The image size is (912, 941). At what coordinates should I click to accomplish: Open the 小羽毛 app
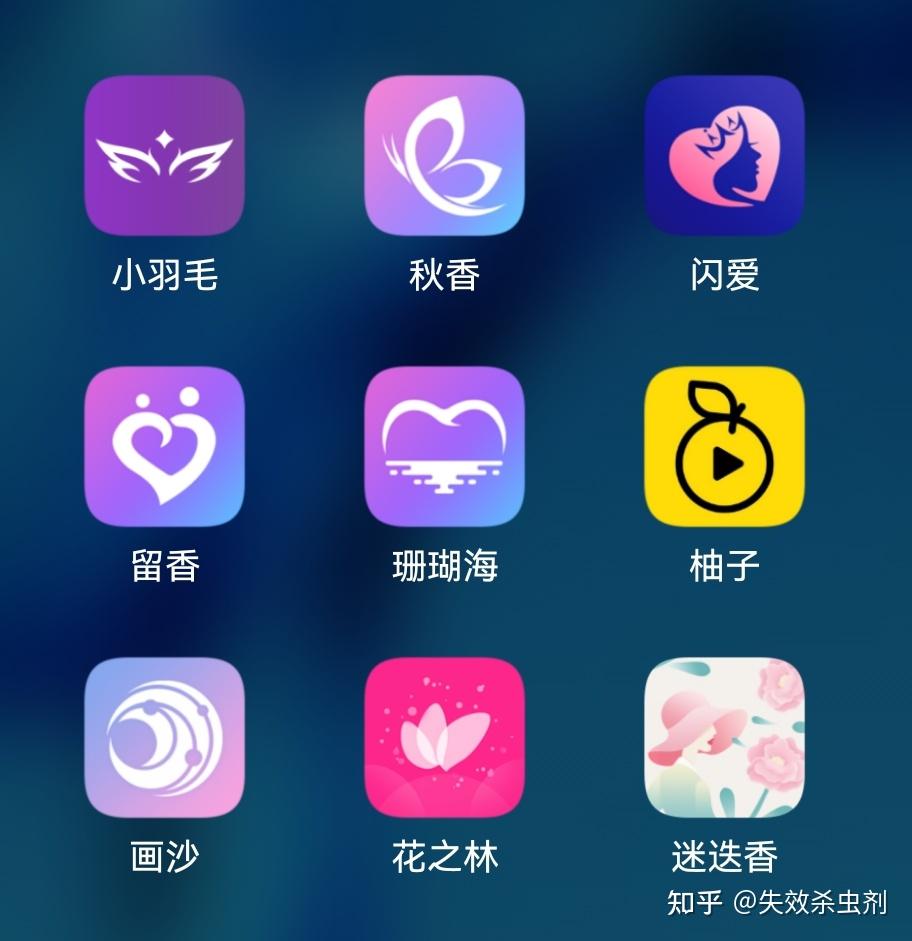click(x=166, y=157)
